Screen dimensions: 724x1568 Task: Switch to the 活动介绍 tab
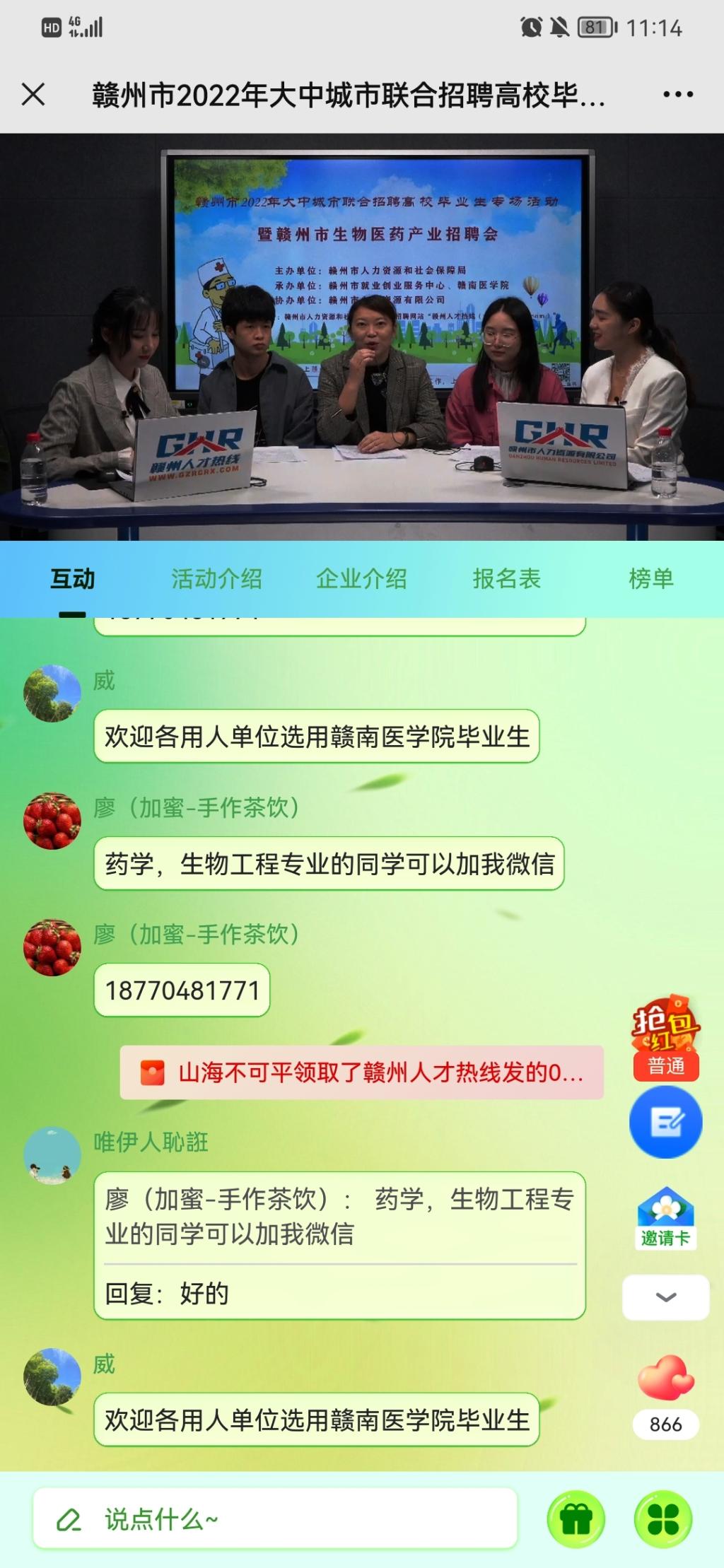click(x=216, y=579)
